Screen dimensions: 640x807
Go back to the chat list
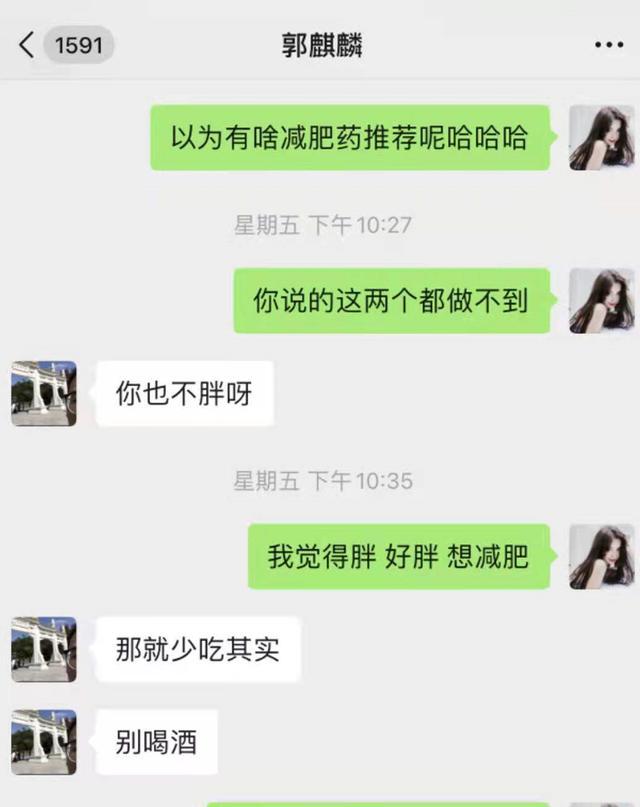tap(28, 45)
